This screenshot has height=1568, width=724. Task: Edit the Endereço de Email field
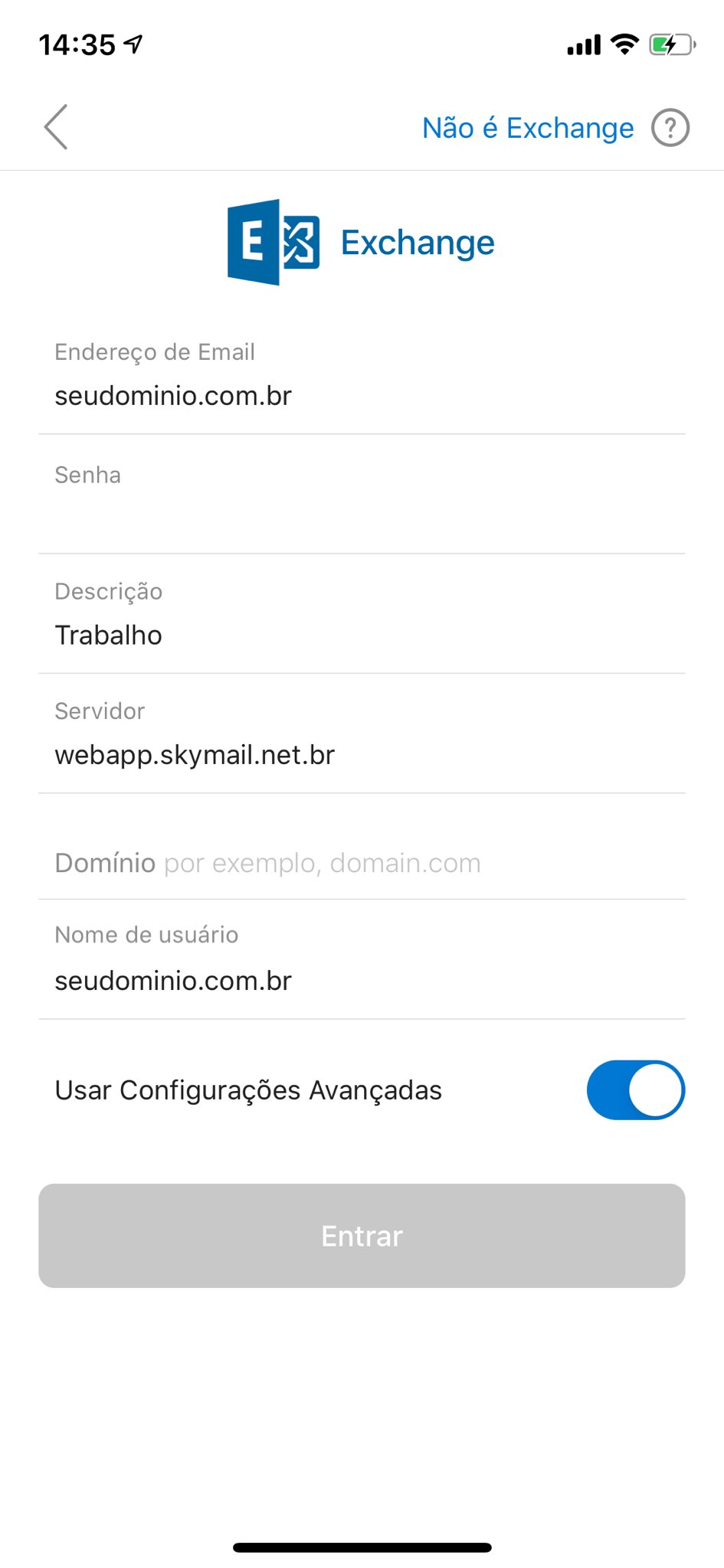(x=362, y=396)
